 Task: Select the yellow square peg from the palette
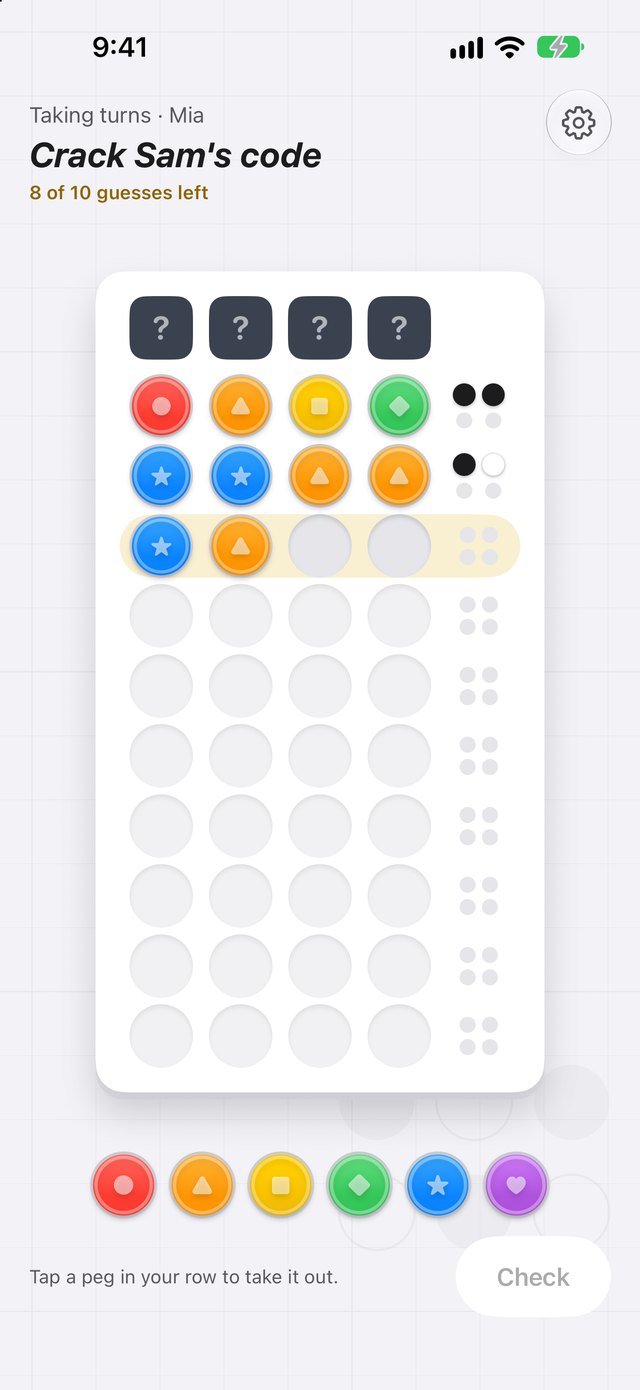point(281,1185)
